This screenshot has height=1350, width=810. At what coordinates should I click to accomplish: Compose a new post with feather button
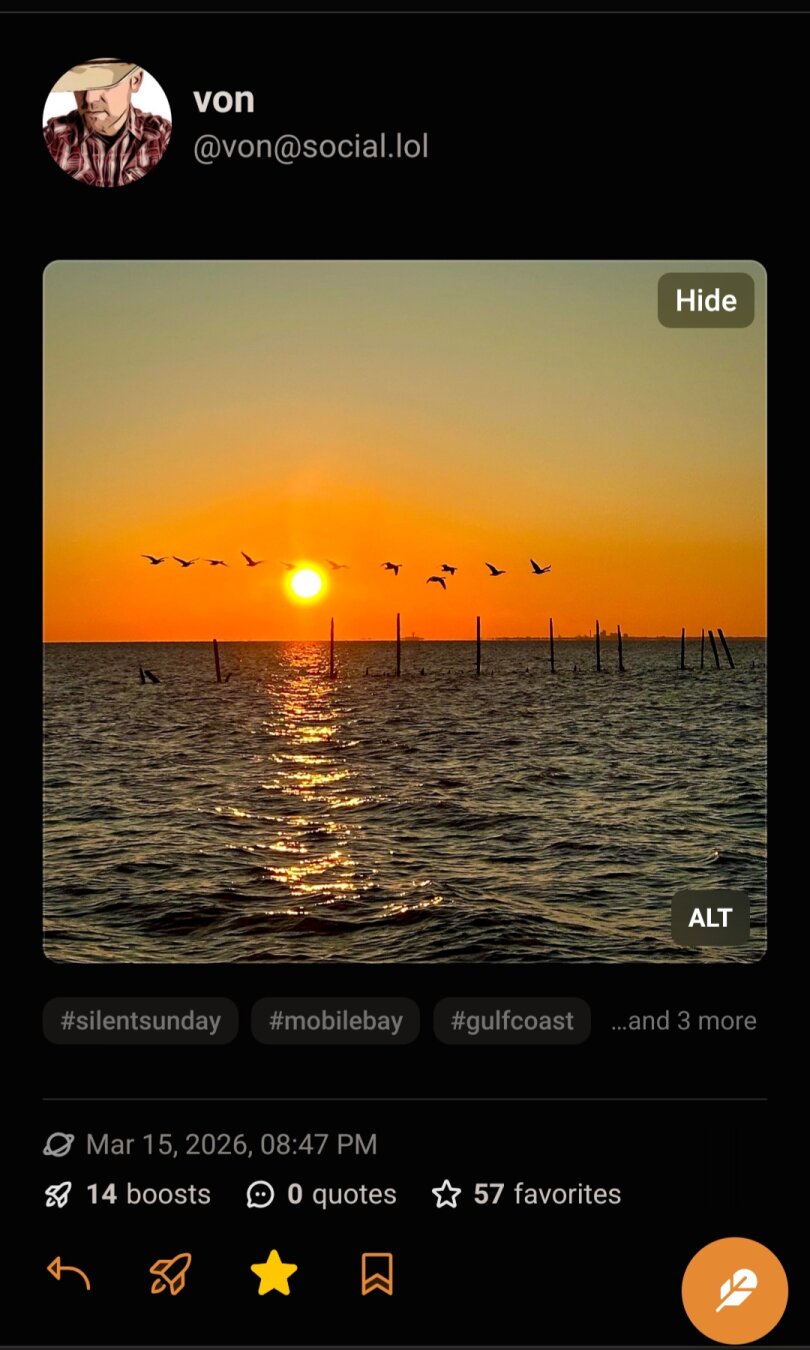tap(735, 1291)
